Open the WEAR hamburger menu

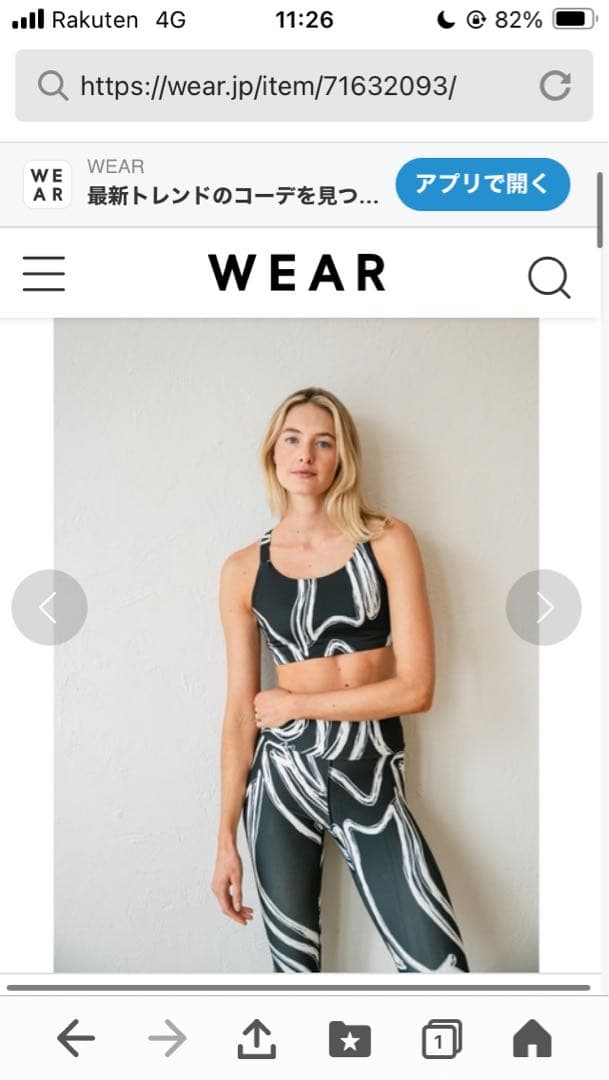44,273
